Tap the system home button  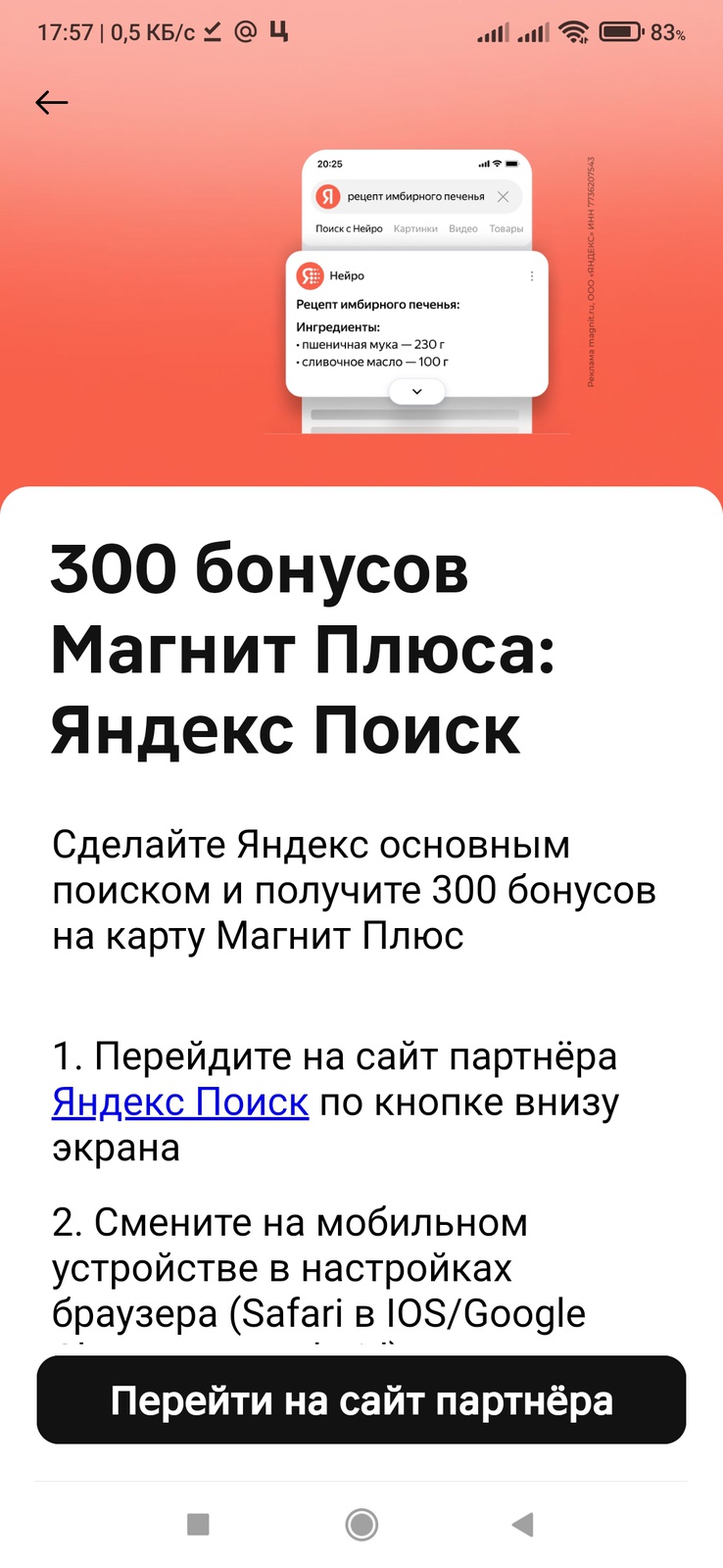[x=361, y=1524]
